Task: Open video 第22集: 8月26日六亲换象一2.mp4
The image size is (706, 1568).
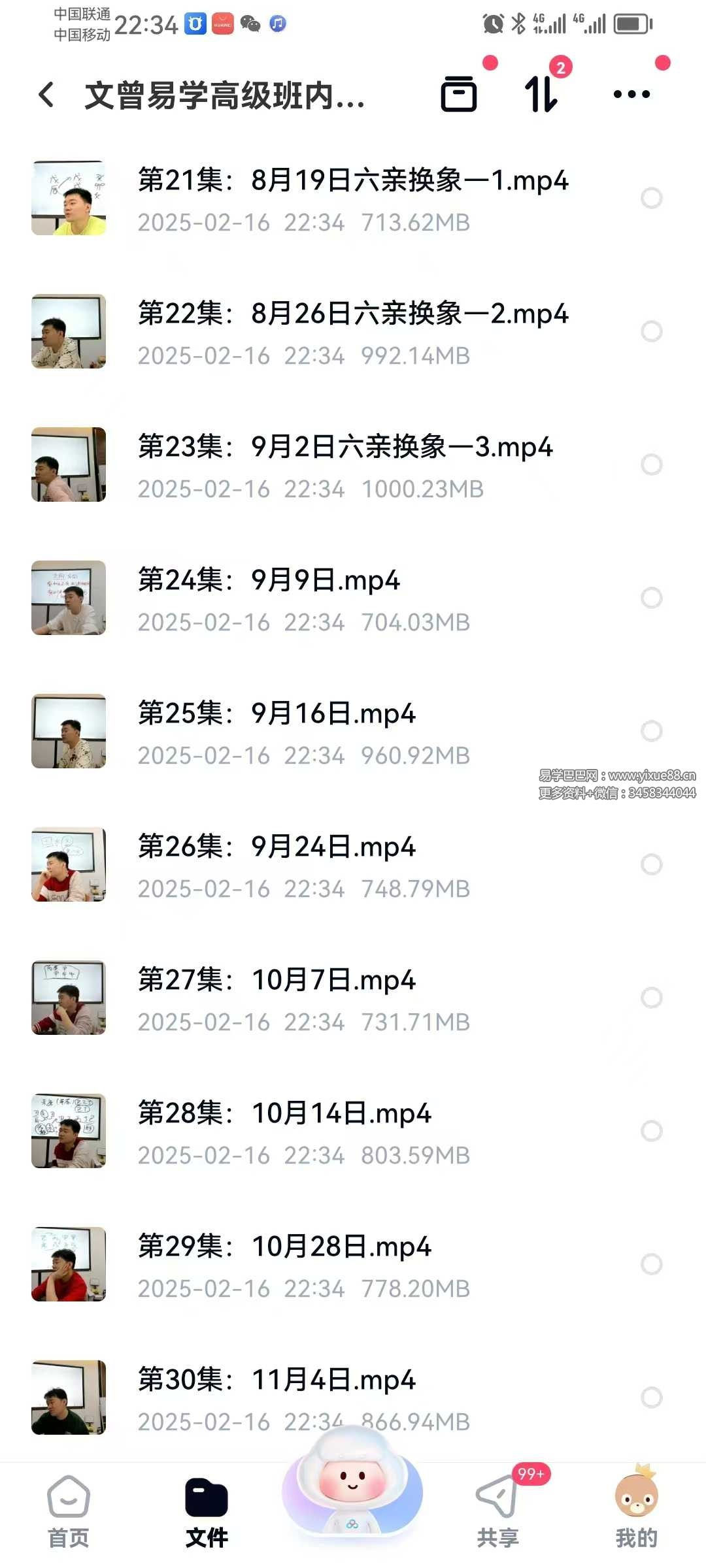Action: point(353,314)
